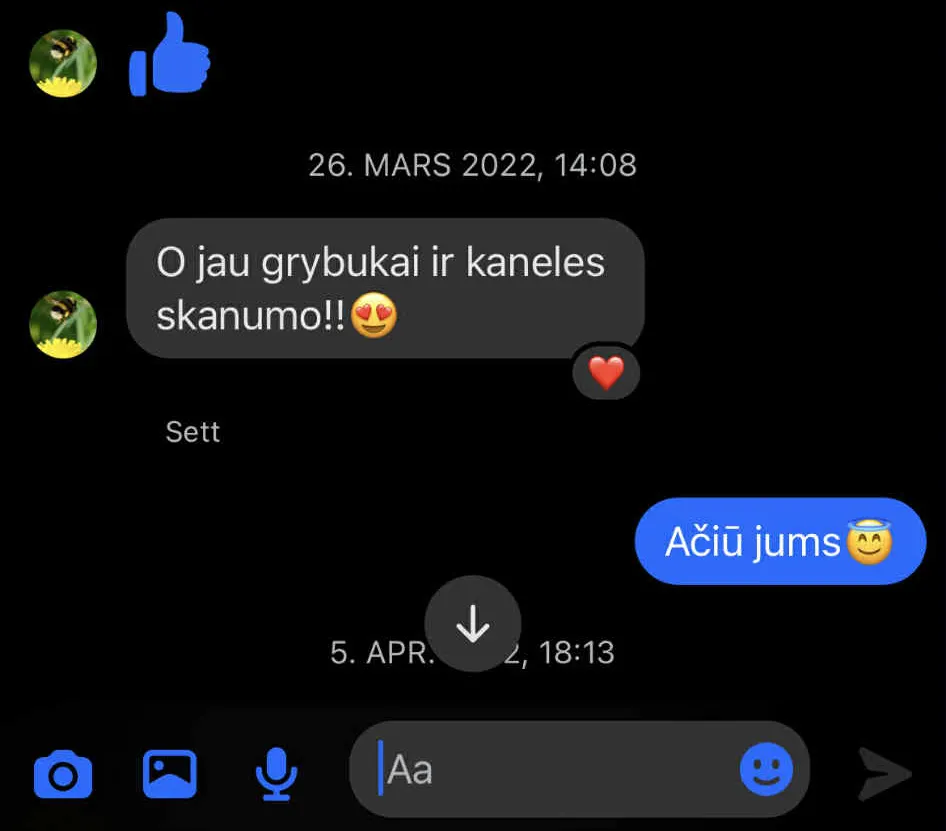946x831 pixels.
Task: Open sender's avatar beside grybukai message
Action: point(63,324)
